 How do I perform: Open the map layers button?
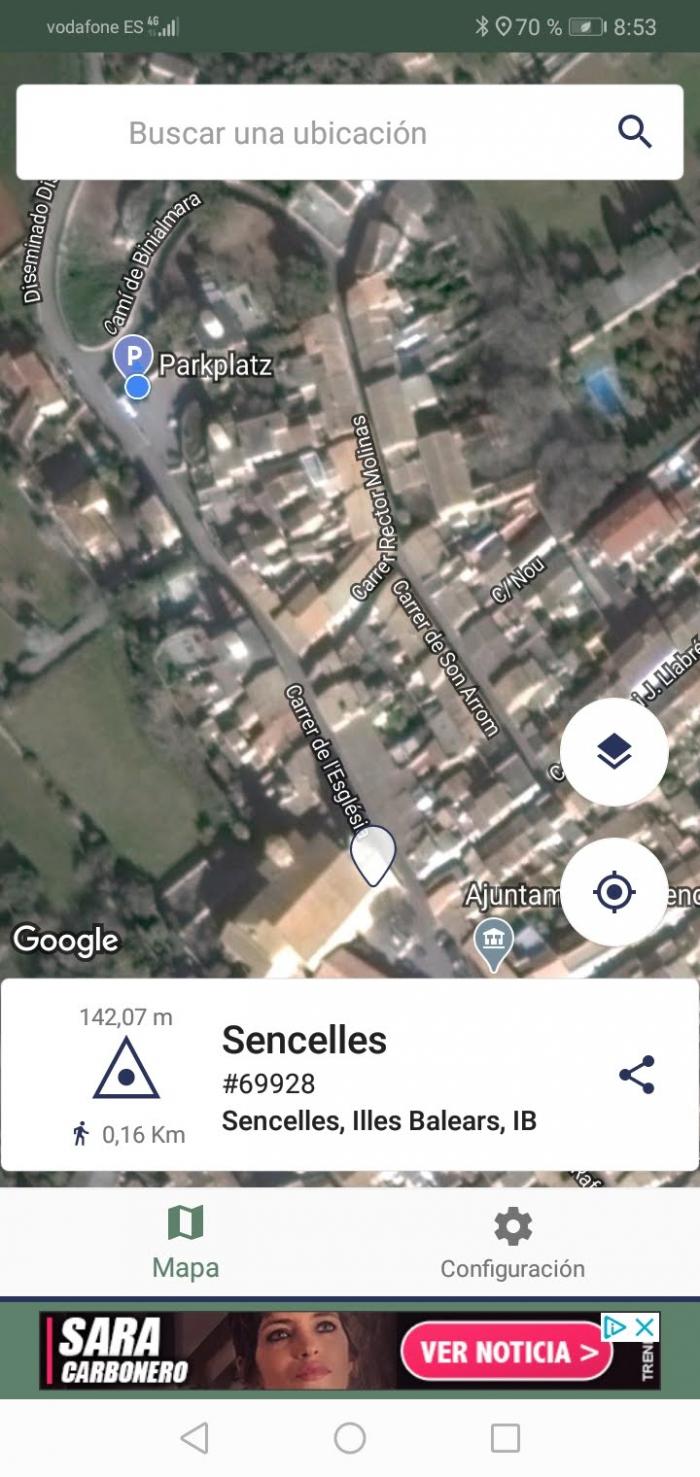[x=614, y=752]
